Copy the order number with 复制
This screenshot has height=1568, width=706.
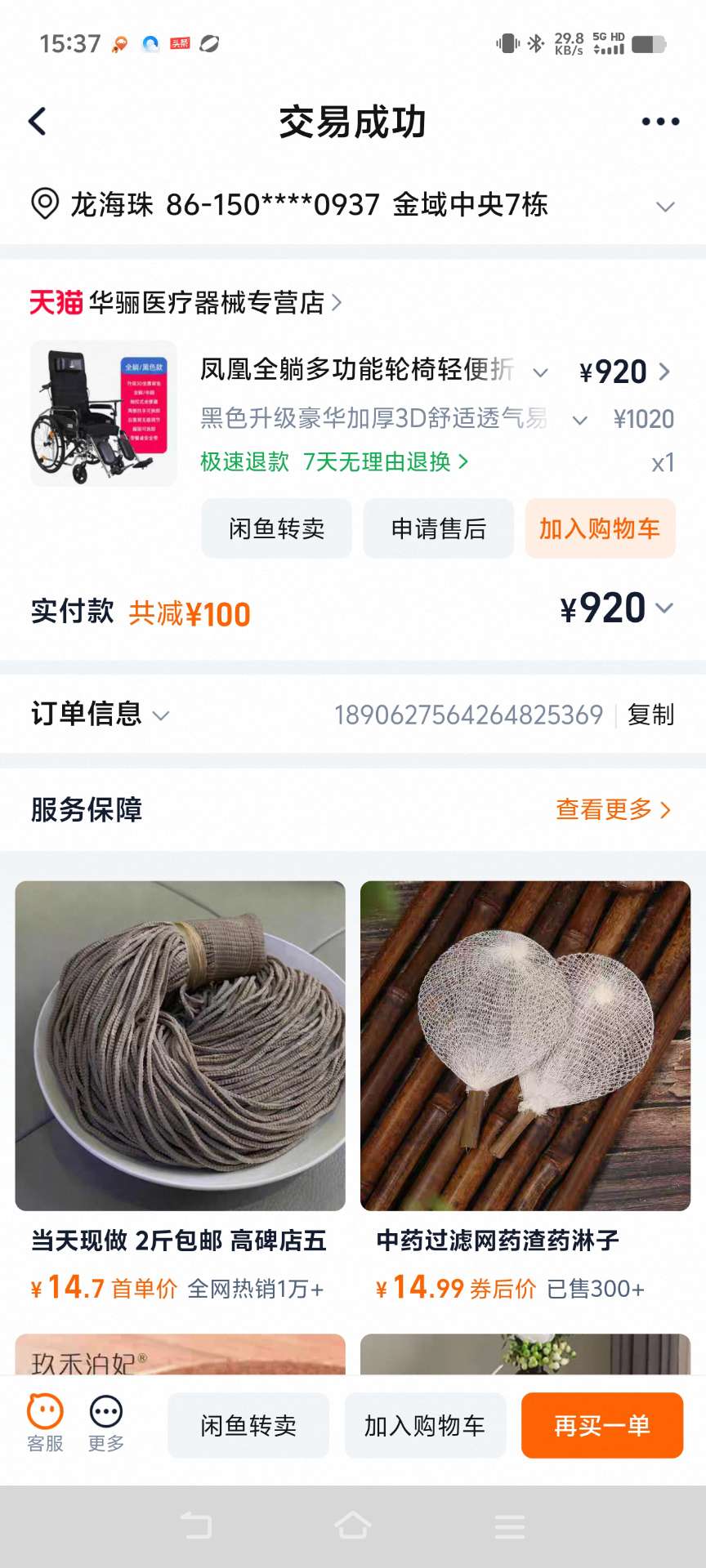[650, 715]
